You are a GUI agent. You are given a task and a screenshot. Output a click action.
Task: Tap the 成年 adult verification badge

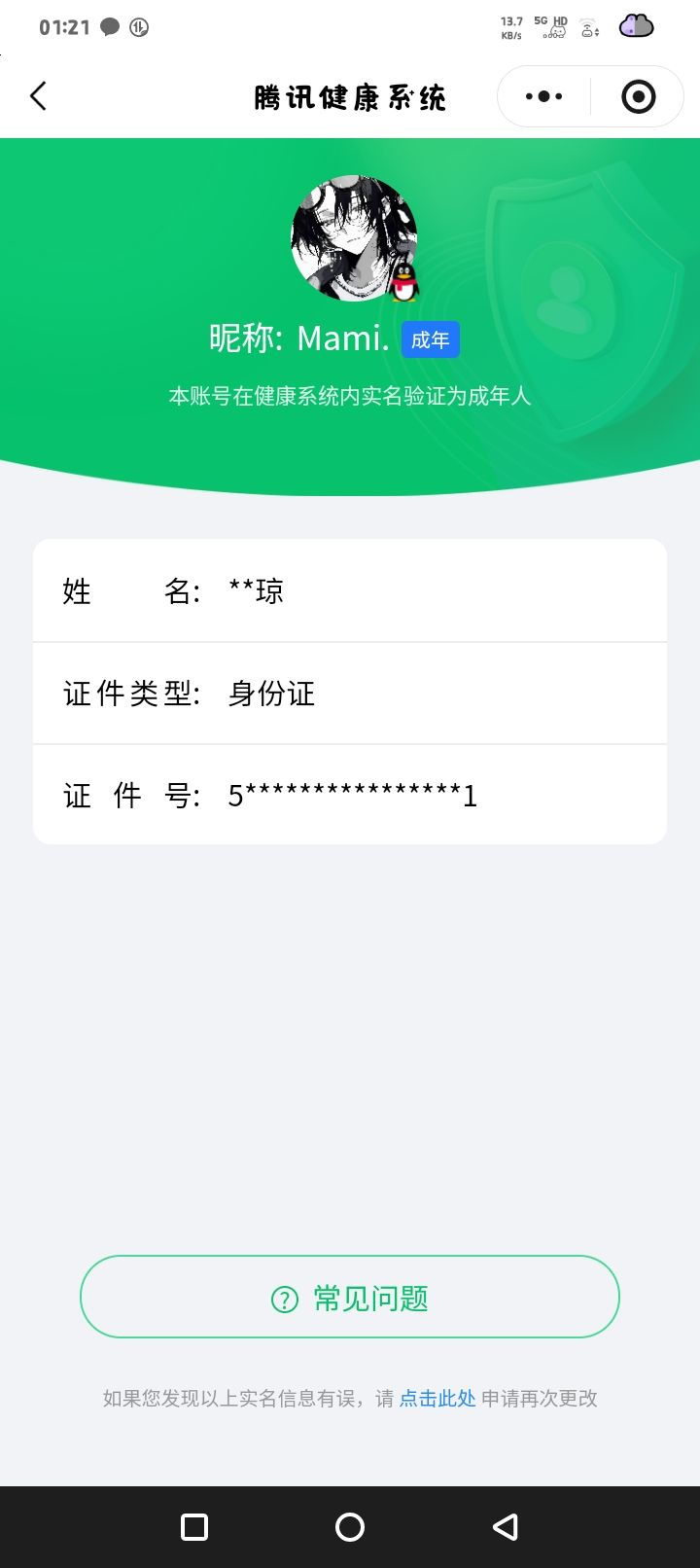430,339
